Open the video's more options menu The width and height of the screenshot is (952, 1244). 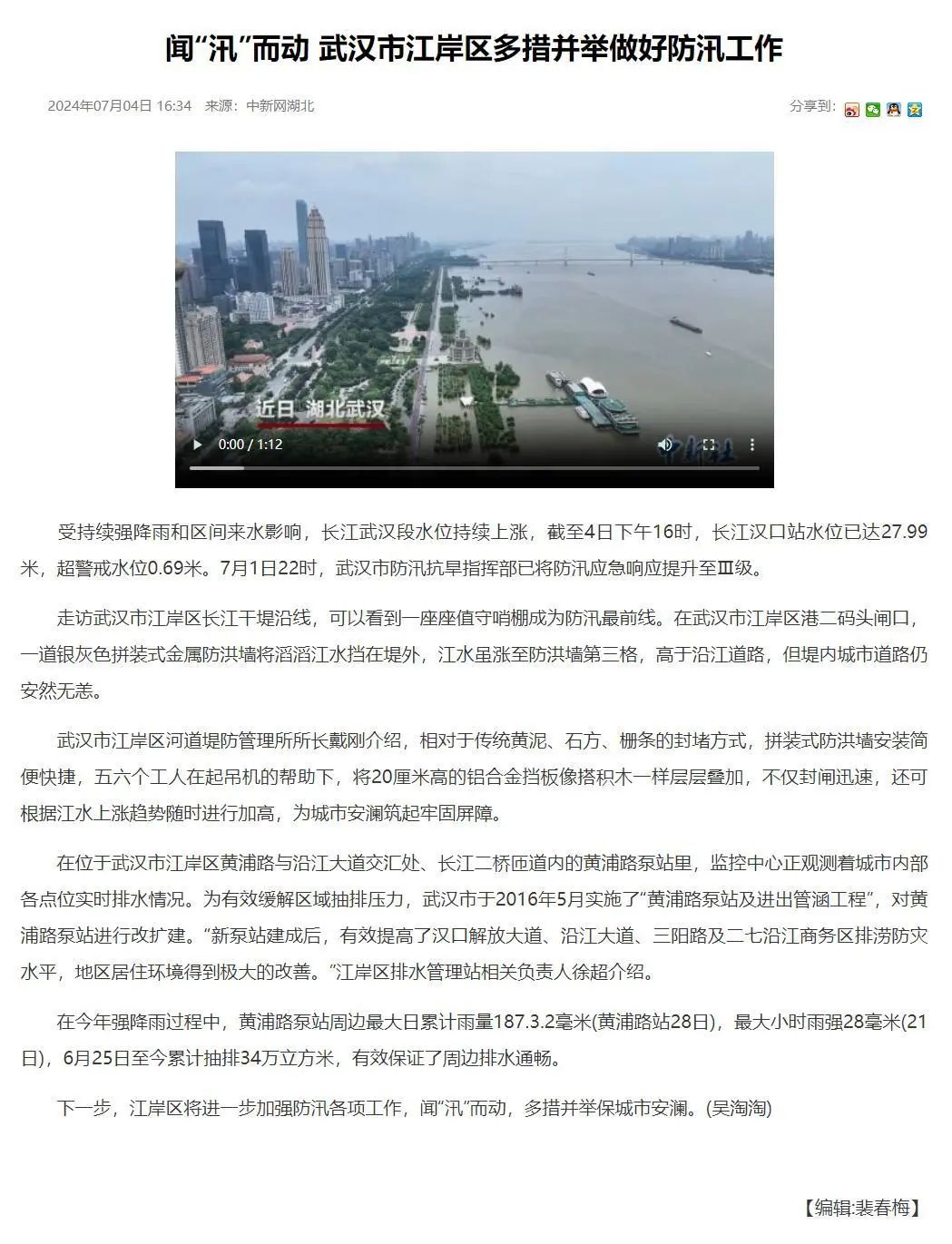click(751, 445)
